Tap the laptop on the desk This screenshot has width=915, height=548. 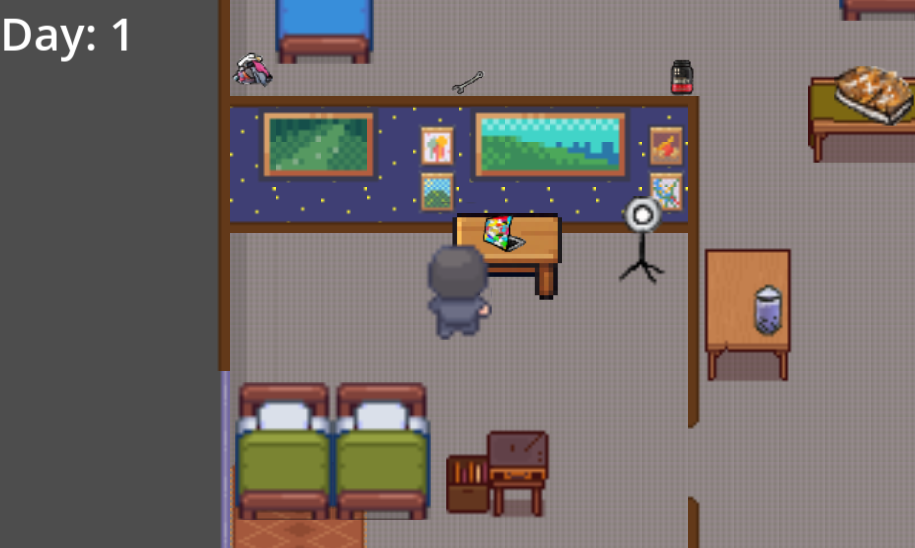click(503, 234)
